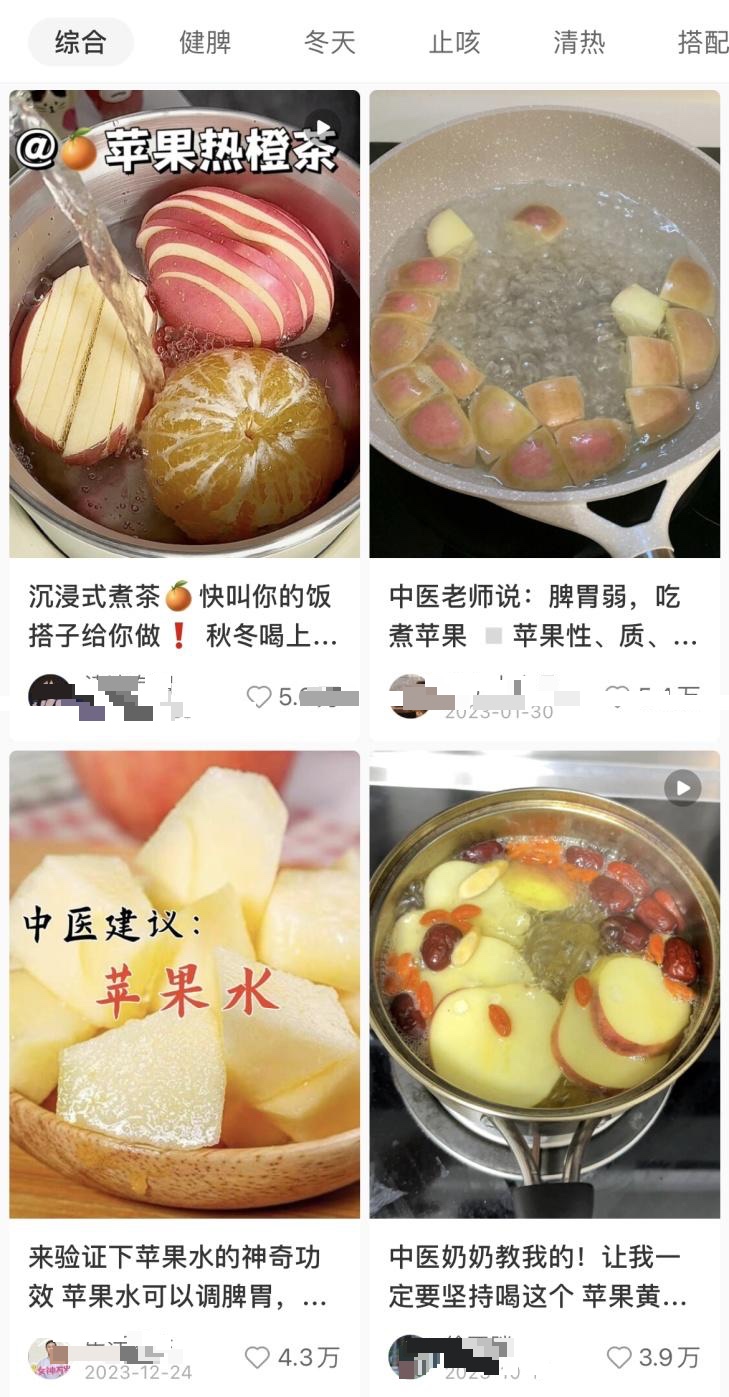Select the 健脾 filter tab
729x1397 pixels.
(205, 42)
